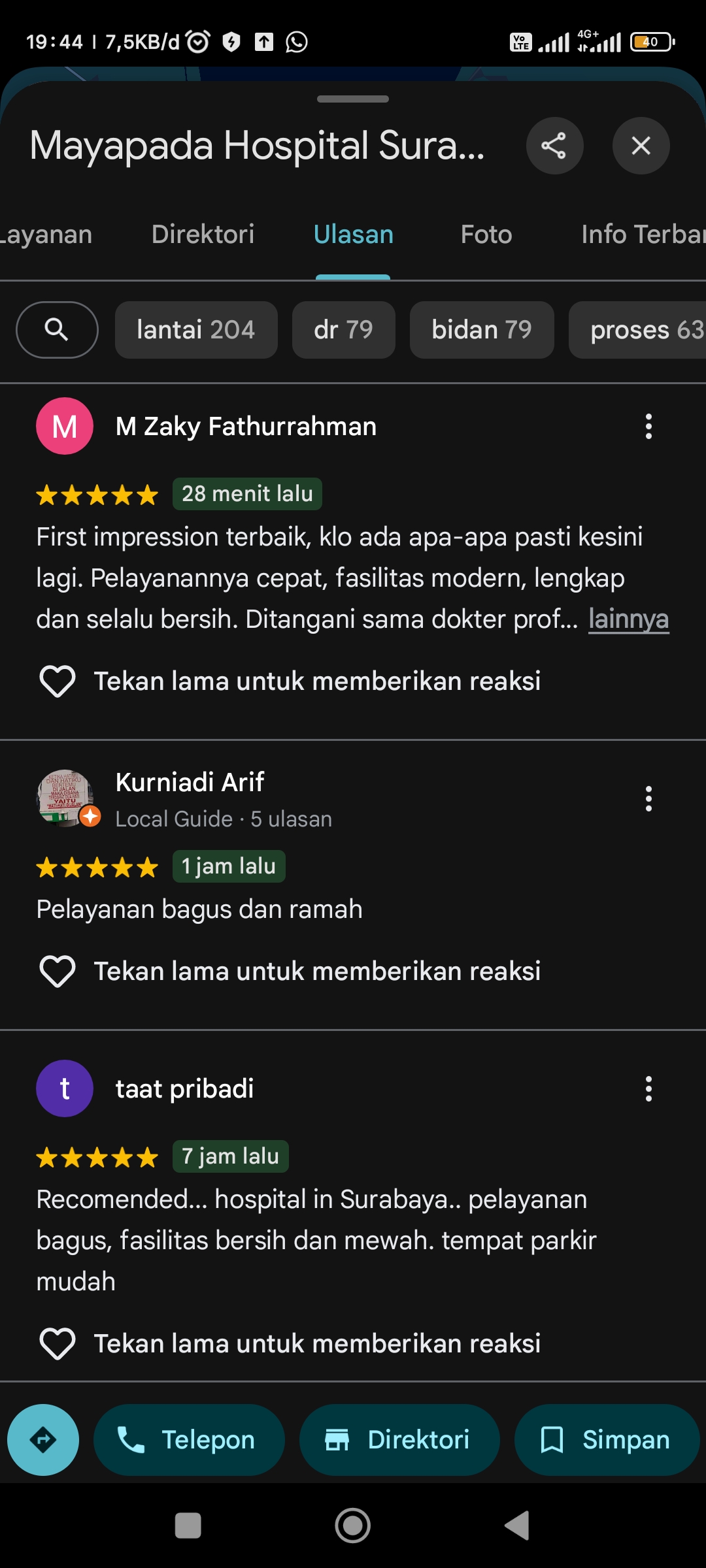Filter reviews by lantai keyword
Screen dimensions: 706x1568
click(x=196, y=330)
